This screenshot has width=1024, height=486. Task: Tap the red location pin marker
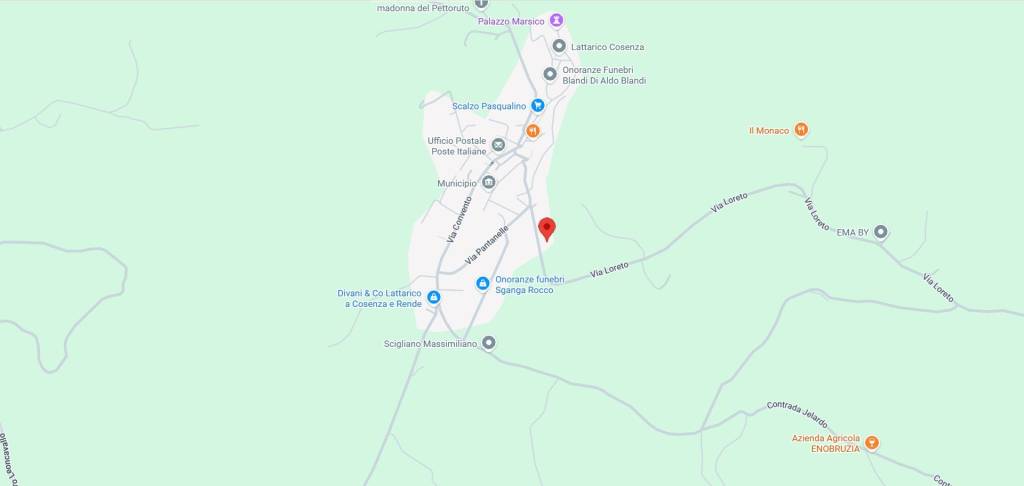click(x=547, y=229)
